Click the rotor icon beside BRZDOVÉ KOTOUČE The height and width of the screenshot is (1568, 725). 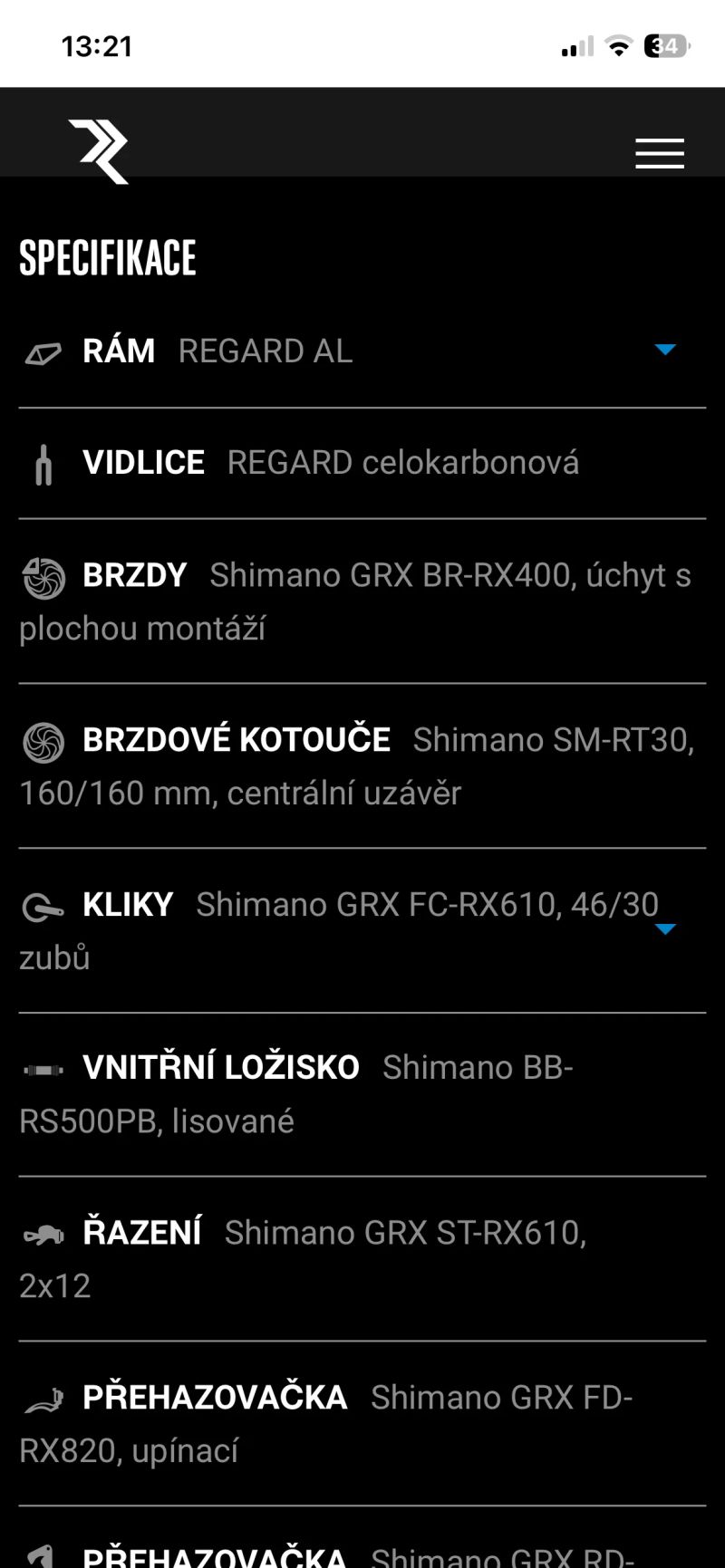(x=43, y=740)
